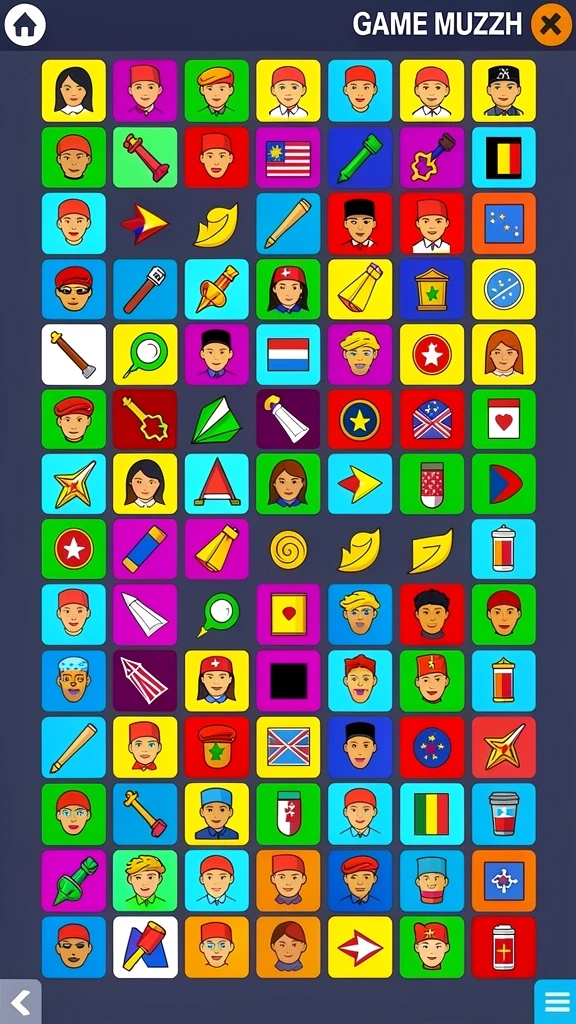576x1024 pixels.
Task: Choose the tube on the dark purple tile
Action: pyautogui.click(x=288, y=420)
